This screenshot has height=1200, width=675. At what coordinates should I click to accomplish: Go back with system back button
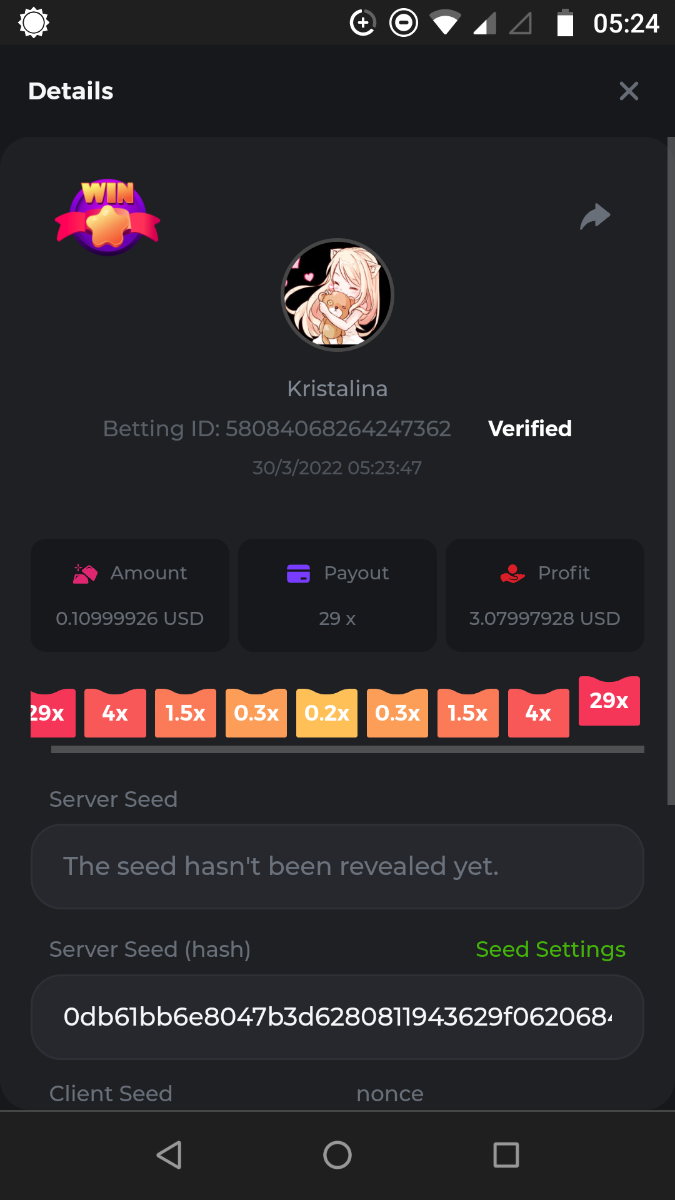[169, 1155]
